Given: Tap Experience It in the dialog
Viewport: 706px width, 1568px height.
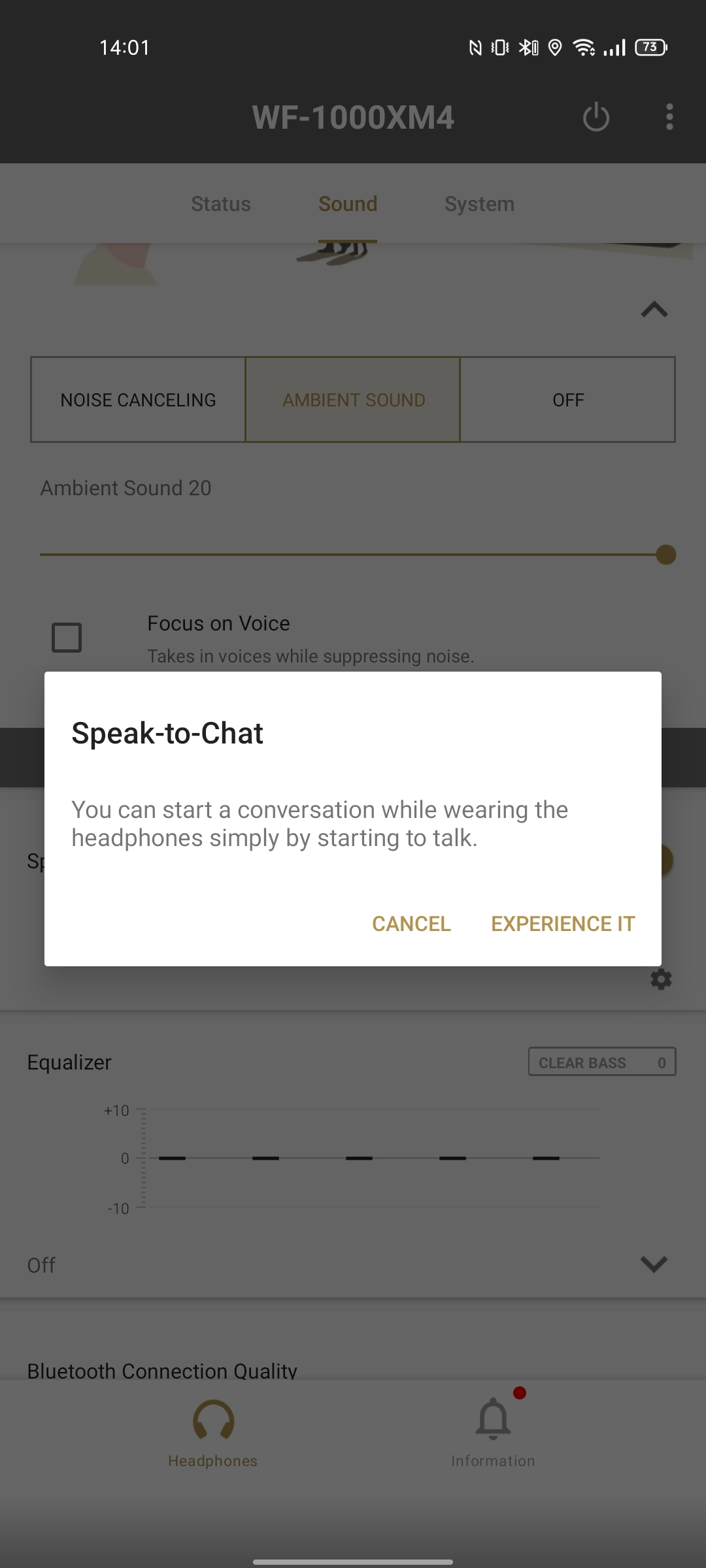Looking at the screenshot, I should (x=563, y=923).
